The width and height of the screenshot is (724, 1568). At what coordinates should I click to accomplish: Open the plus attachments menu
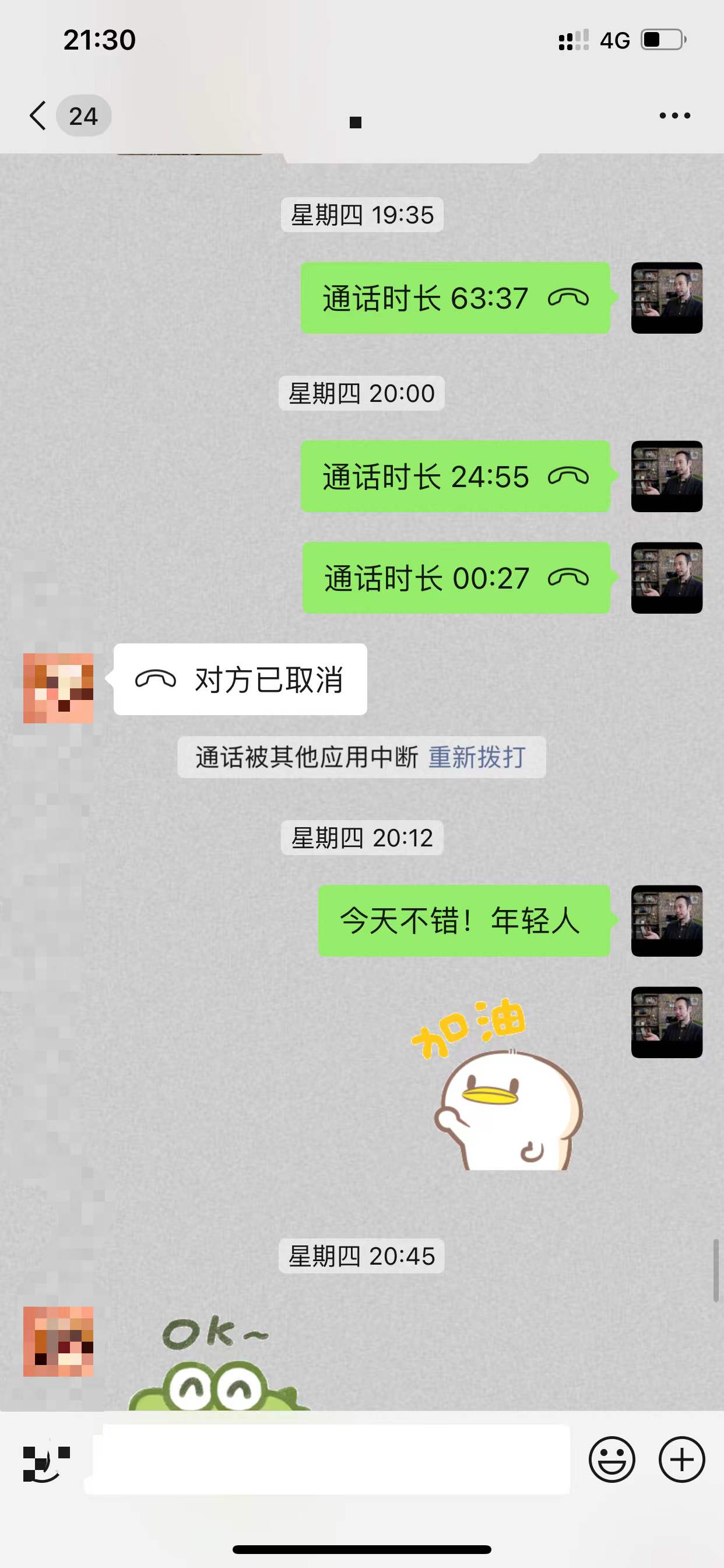click(681, 1459)
